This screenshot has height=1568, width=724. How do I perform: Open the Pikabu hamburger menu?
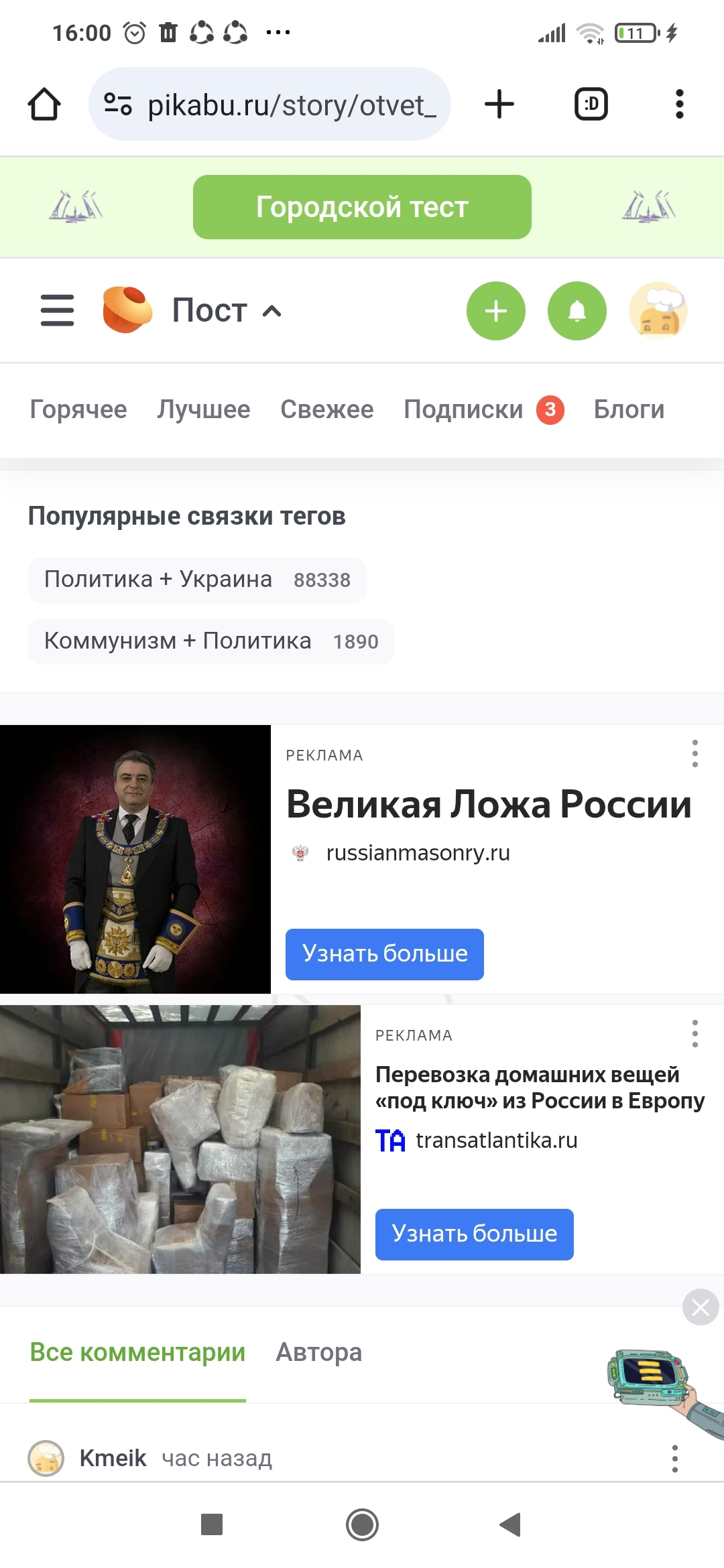[x=58, y=310]
